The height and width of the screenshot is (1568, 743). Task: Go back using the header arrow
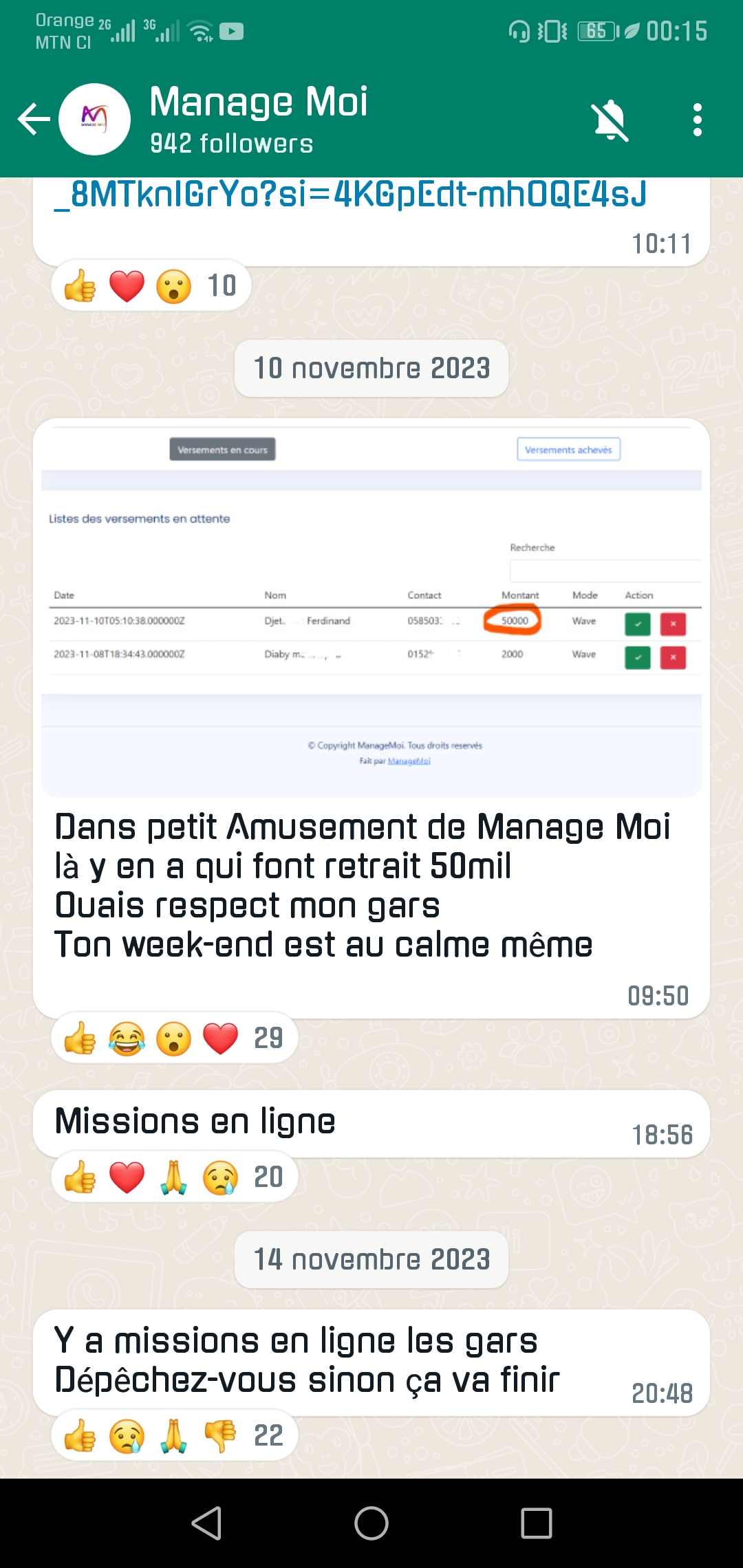click(x=34, y=120)
